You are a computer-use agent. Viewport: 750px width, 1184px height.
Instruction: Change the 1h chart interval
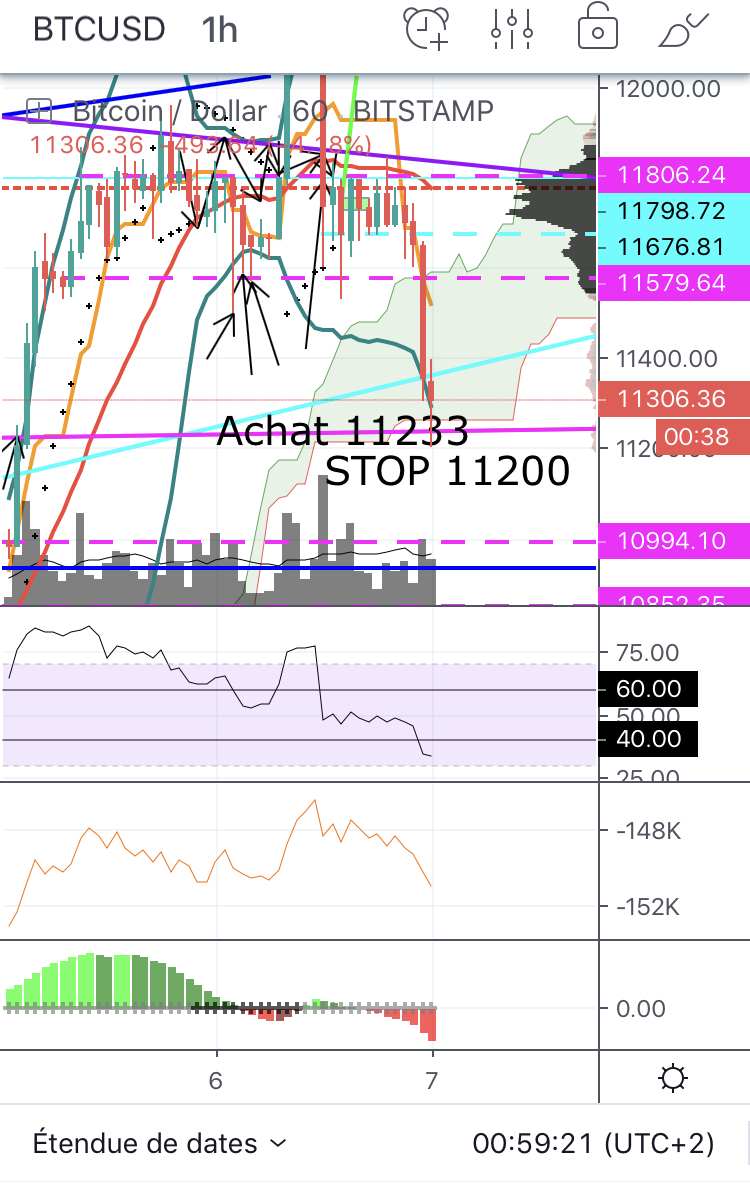point(219,29)
